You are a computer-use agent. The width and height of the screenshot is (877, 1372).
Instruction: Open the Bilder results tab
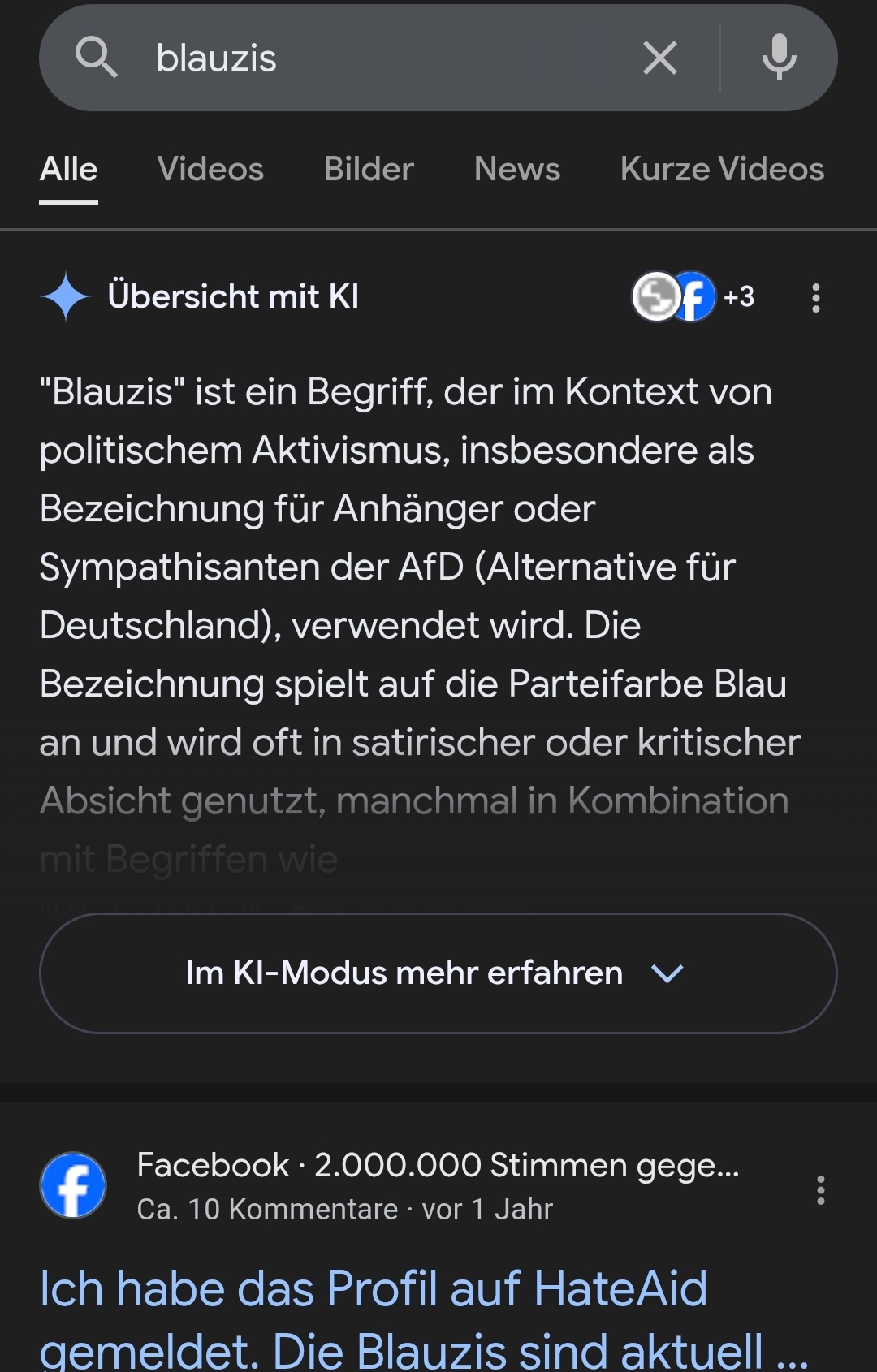368,169
